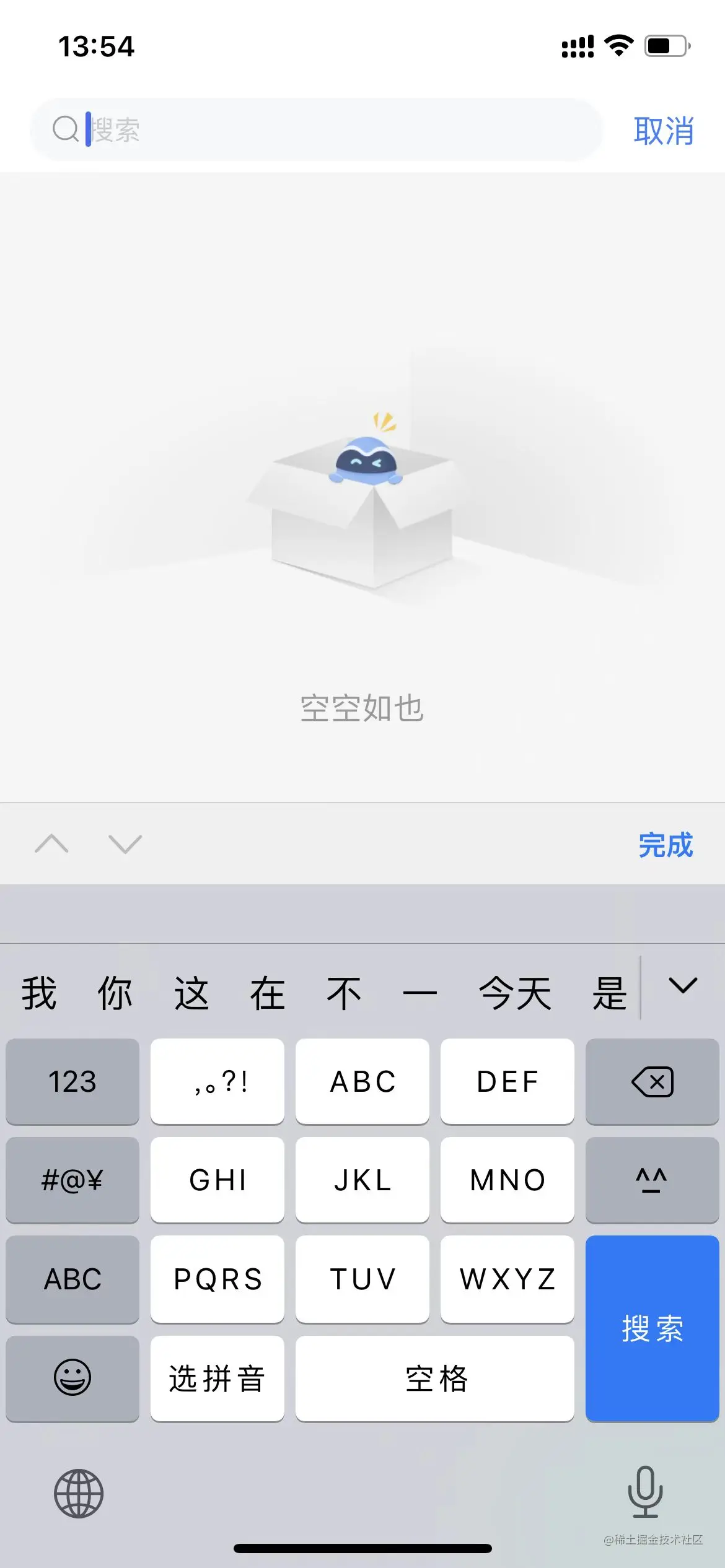Tap 完成 to dismiss the keyboard
This screenshot has height=1568, width=725.
tap(666, 845)
